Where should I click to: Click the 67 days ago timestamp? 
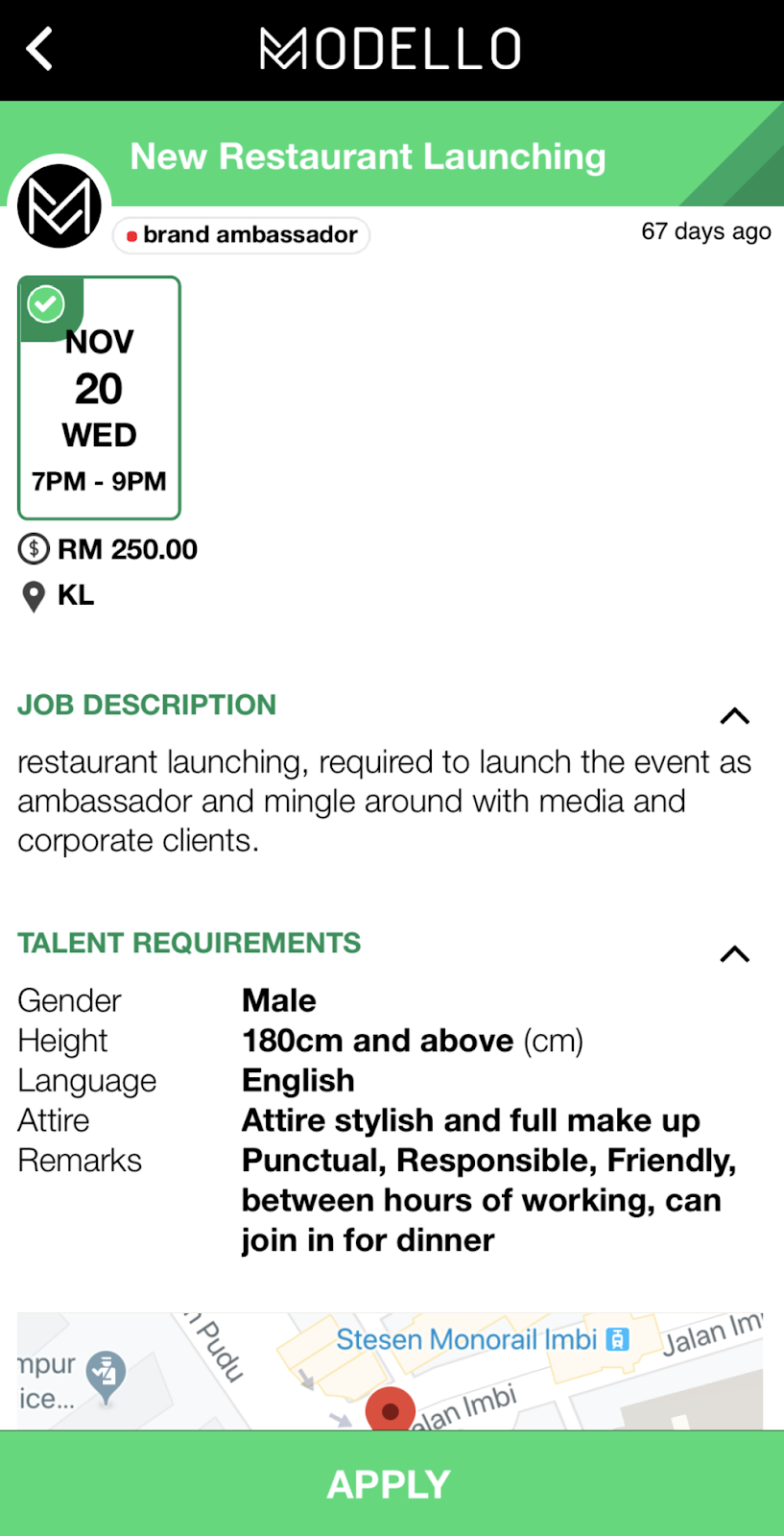(706, 231)
